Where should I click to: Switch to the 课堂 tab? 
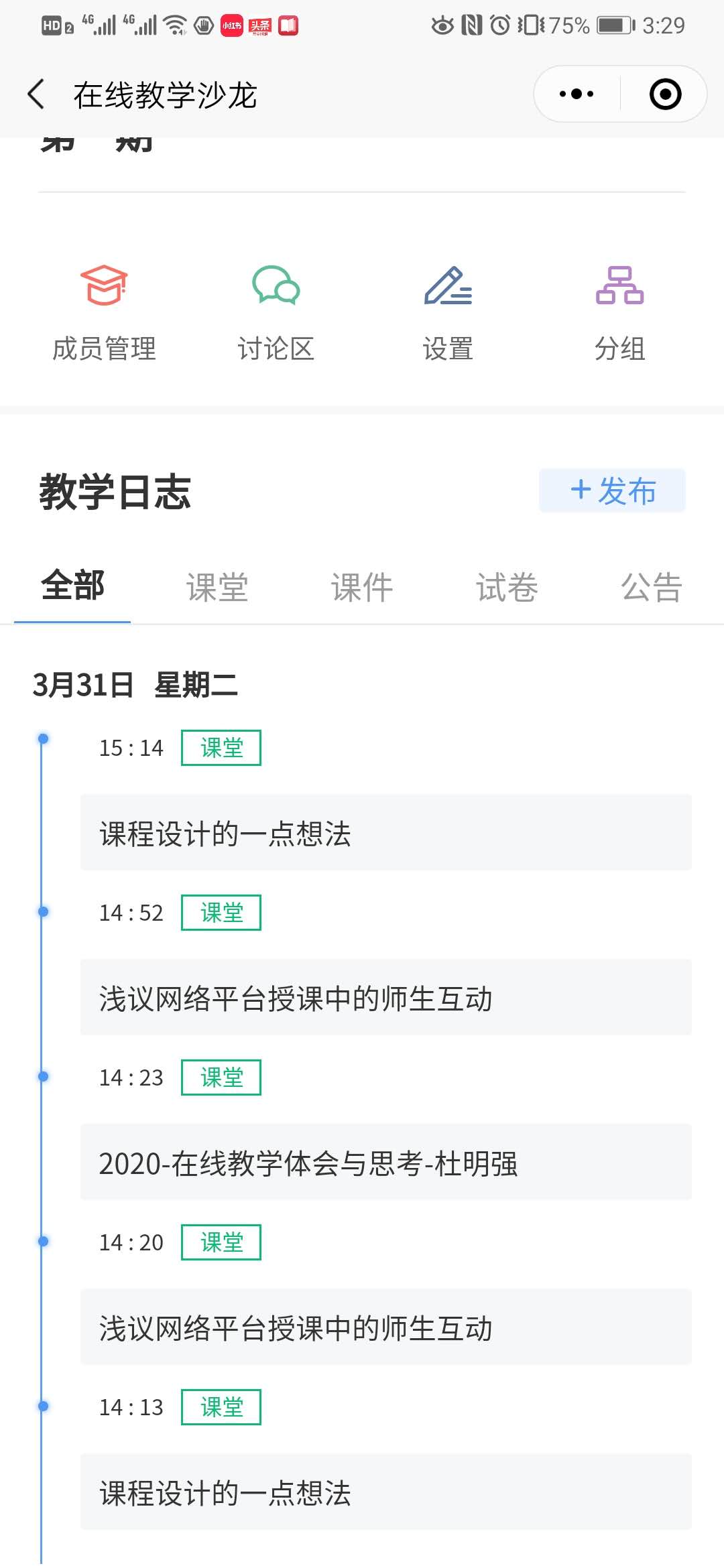click(x=217, y=587)
